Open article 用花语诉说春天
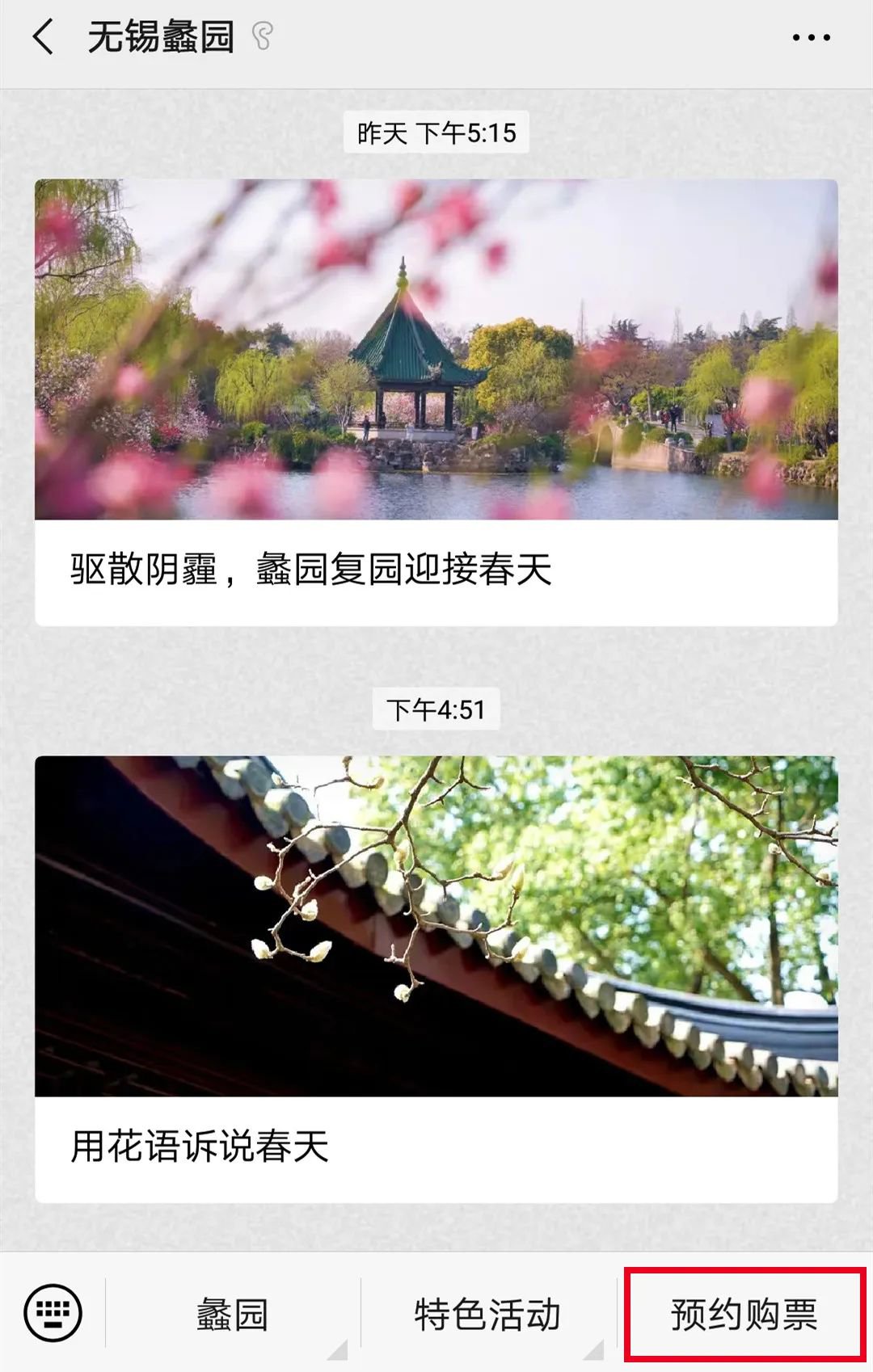Image resolution: width=873 pixels, height=1372 pixels. coord(436,978)
